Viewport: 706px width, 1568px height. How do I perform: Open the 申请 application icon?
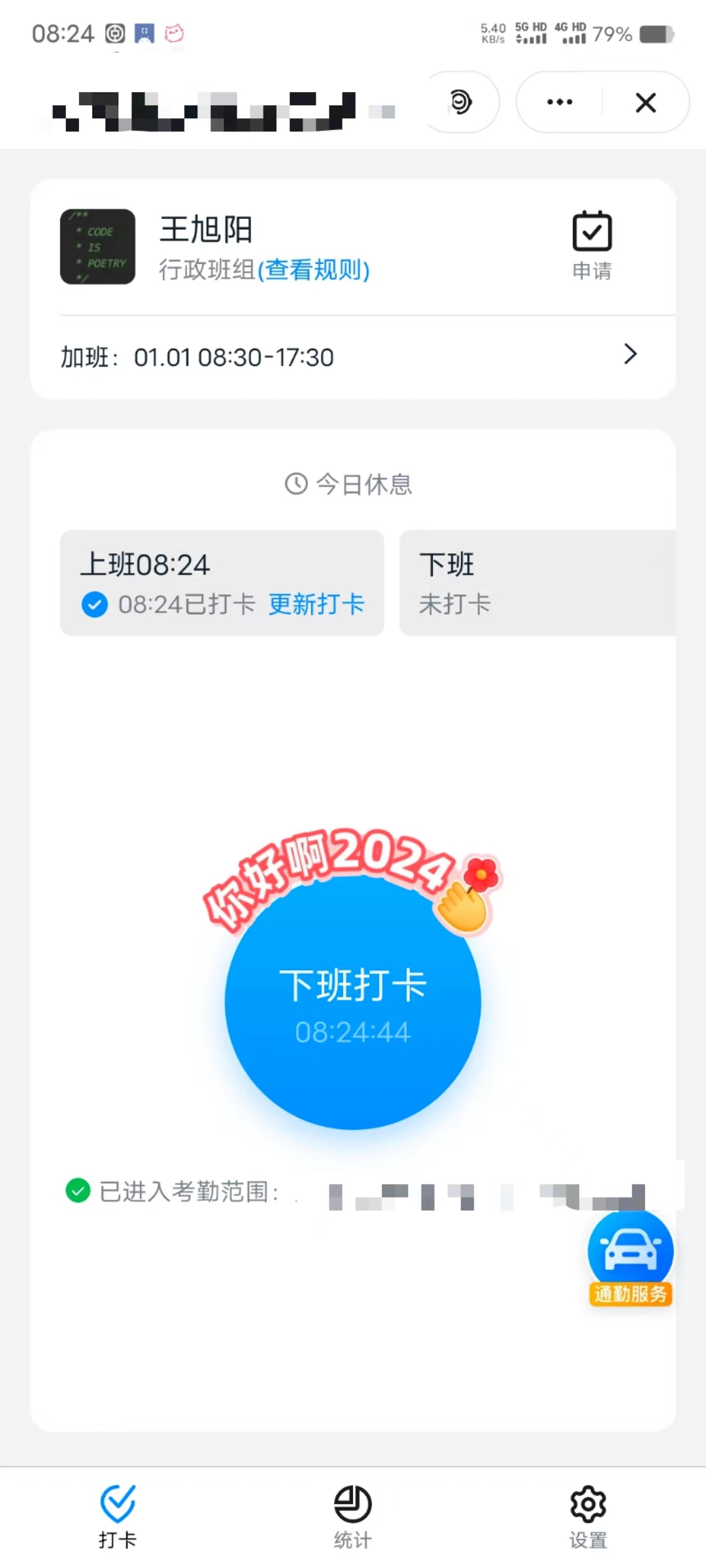(592, 244)
